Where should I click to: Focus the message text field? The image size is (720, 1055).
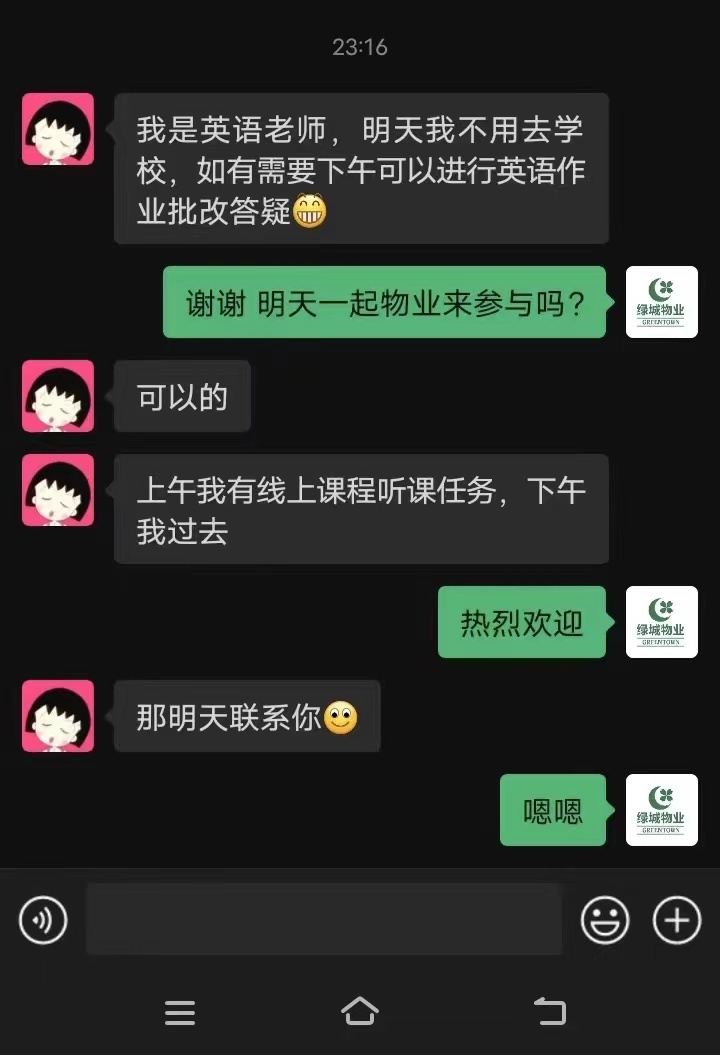click(x=324, y=920)
